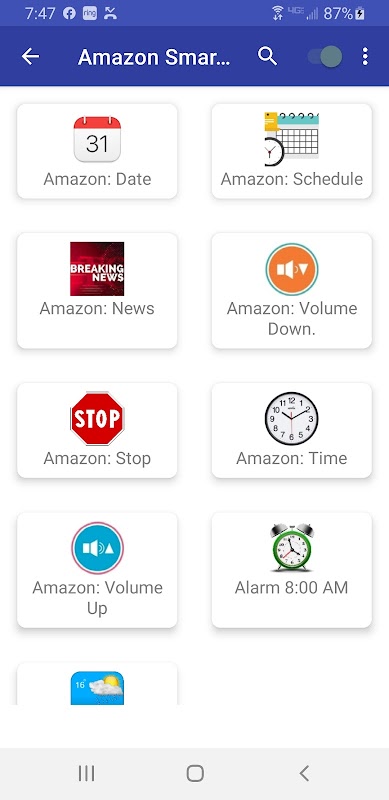Tap the Amazon: News card
The image size is (389, 800).
coord(97,291)
